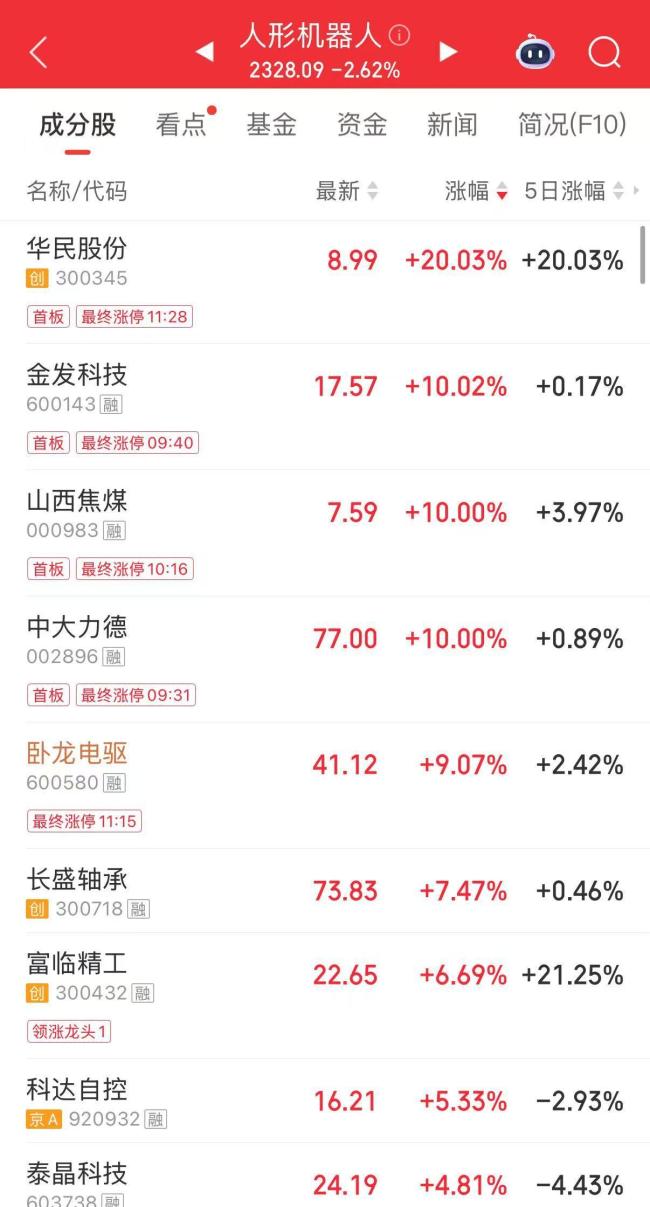
Task: Switch to the previous sector with left triangle
Action: 204,51
